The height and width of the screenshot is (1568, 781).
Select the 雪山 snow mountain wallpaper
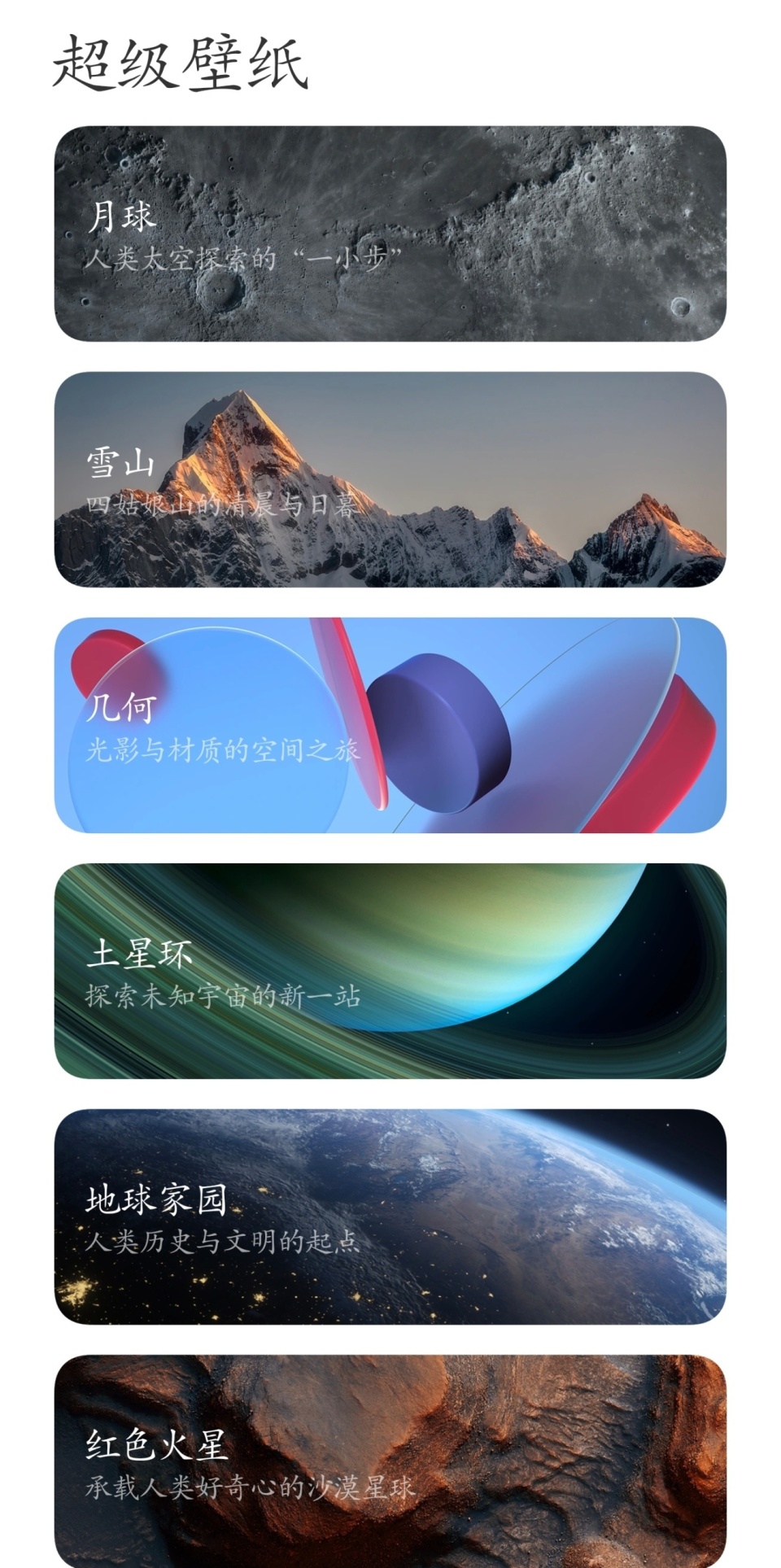390,480
